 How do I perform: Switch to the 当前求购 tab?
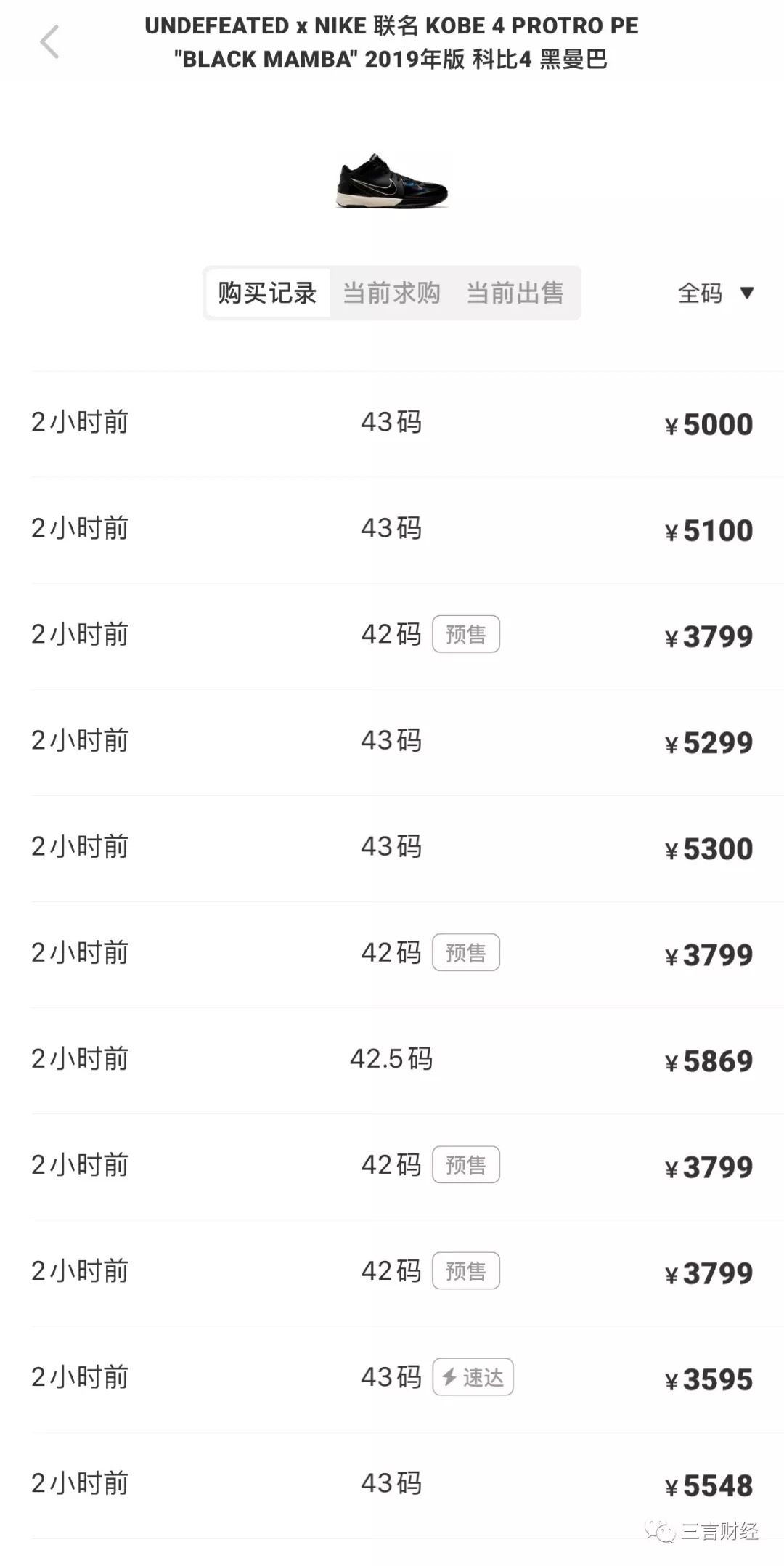pos(391,293)
